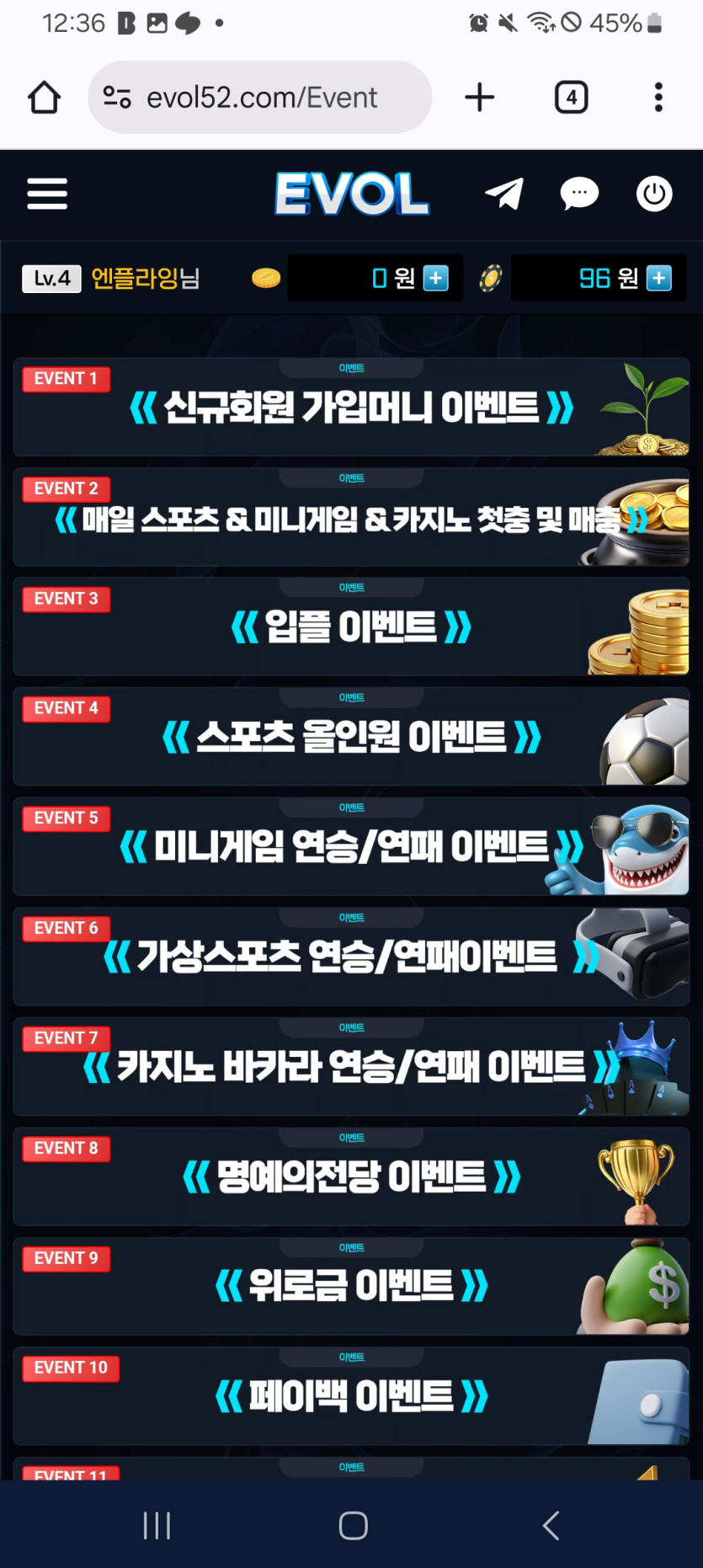Open EVENT 6 가상스포츠 연승/연패이벤트

(x=351, y=957)
